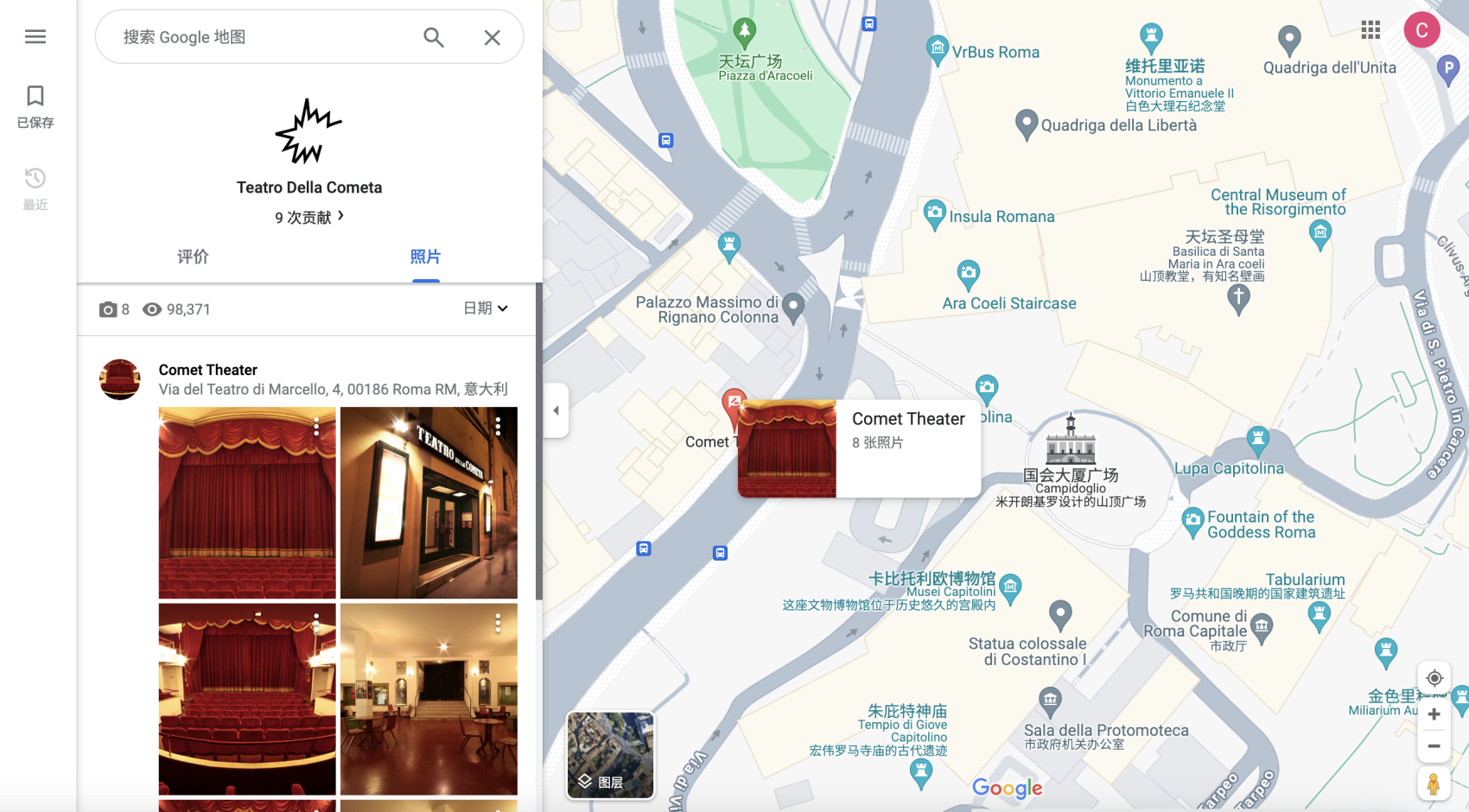Viewport: 1469px width, 812px height.
Task: Open the 最近 recents list
Action: click(x=35, y=187)
